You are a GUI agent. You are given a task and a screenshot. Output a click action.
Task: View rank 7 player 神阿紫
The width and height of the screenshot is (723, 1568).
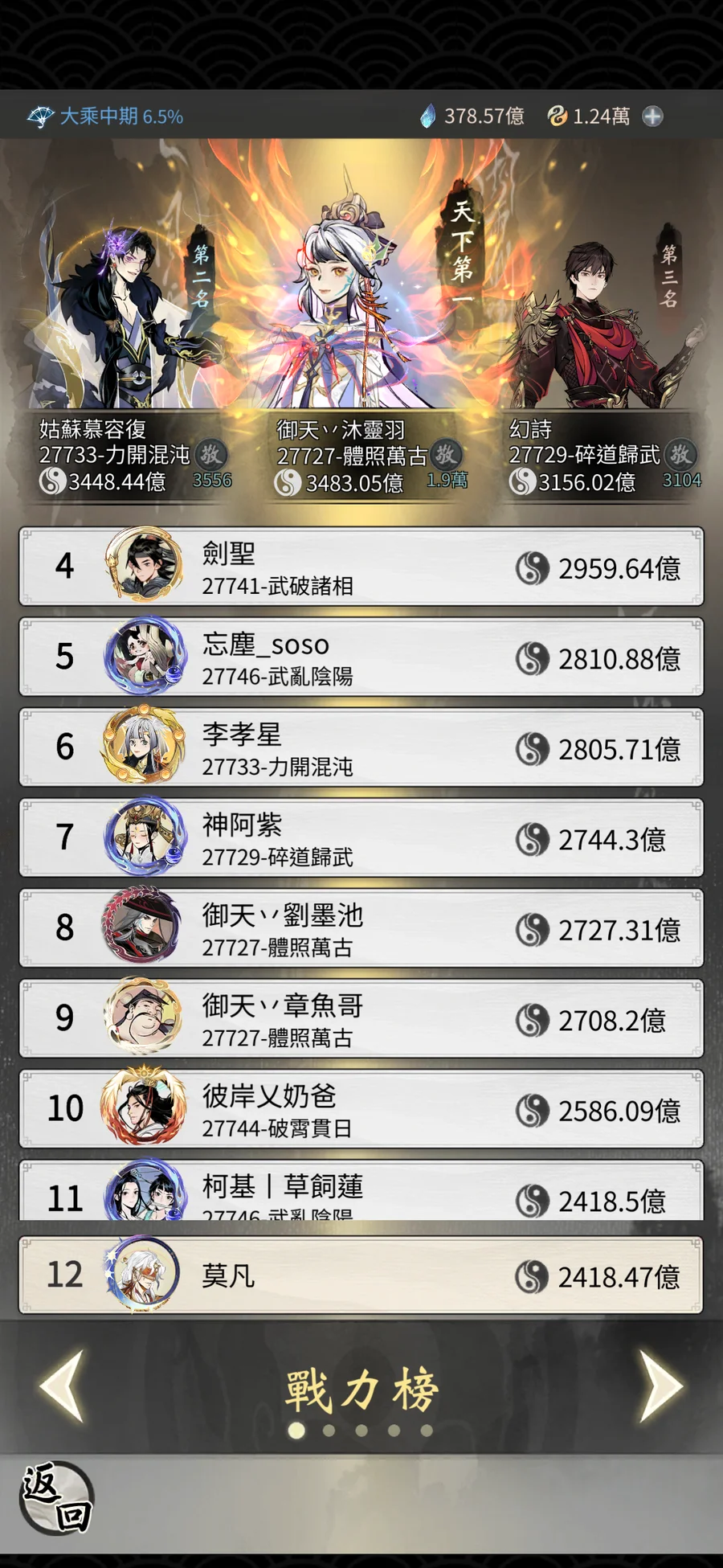click(x=361, y=838)
